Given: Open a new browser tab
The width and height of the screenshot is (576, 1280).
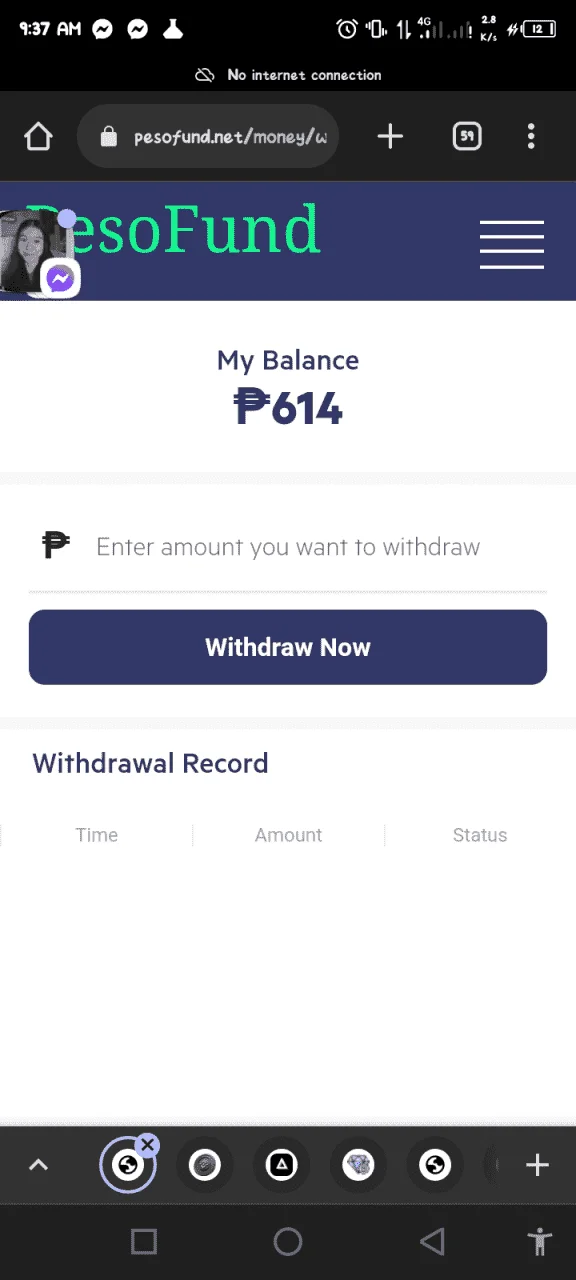Looking at the screenshot, I should pos(390,136).
